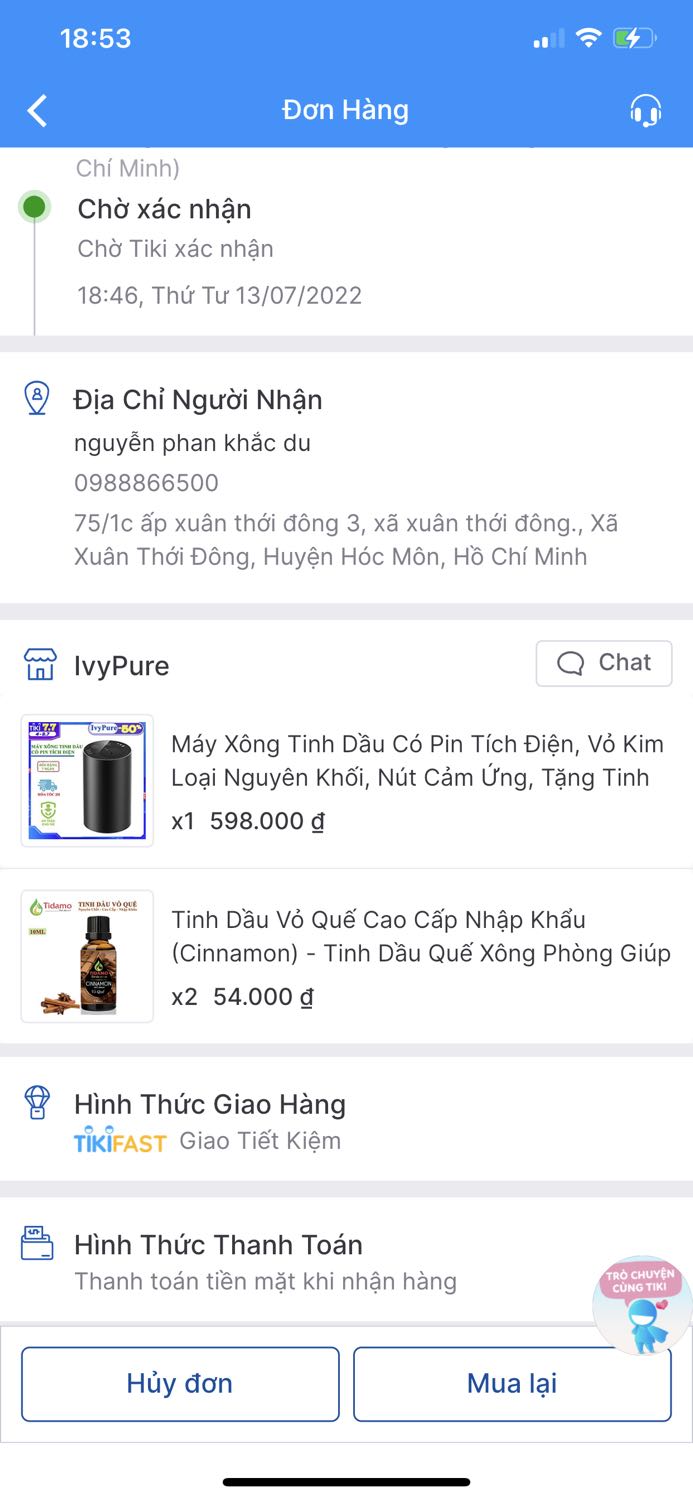Go back from the Đơn Hàng screen
Screen dimensions: 693x1500
tap(37, 110)
